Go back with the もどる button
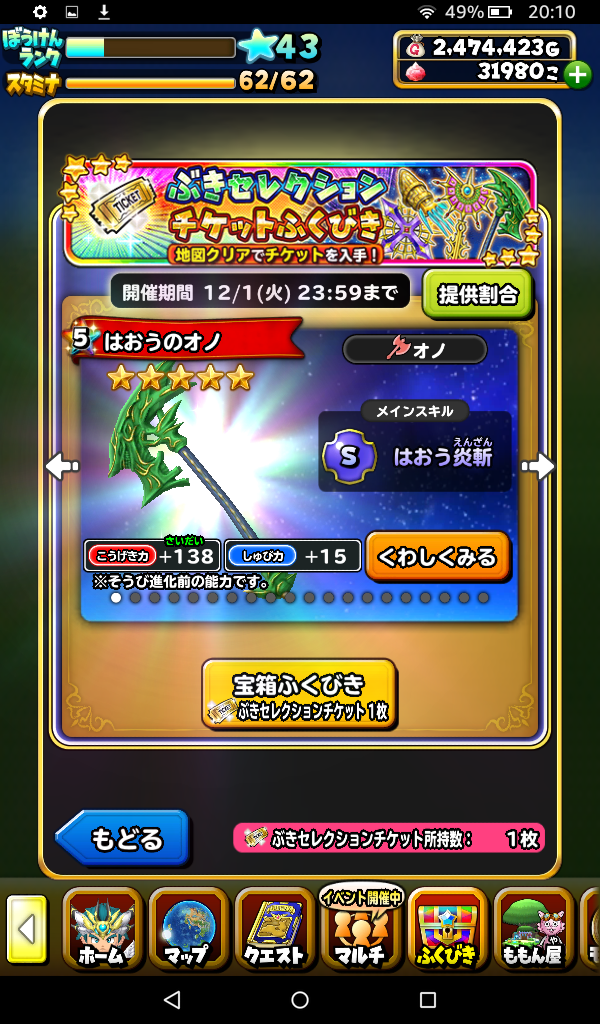 [123, 838]
